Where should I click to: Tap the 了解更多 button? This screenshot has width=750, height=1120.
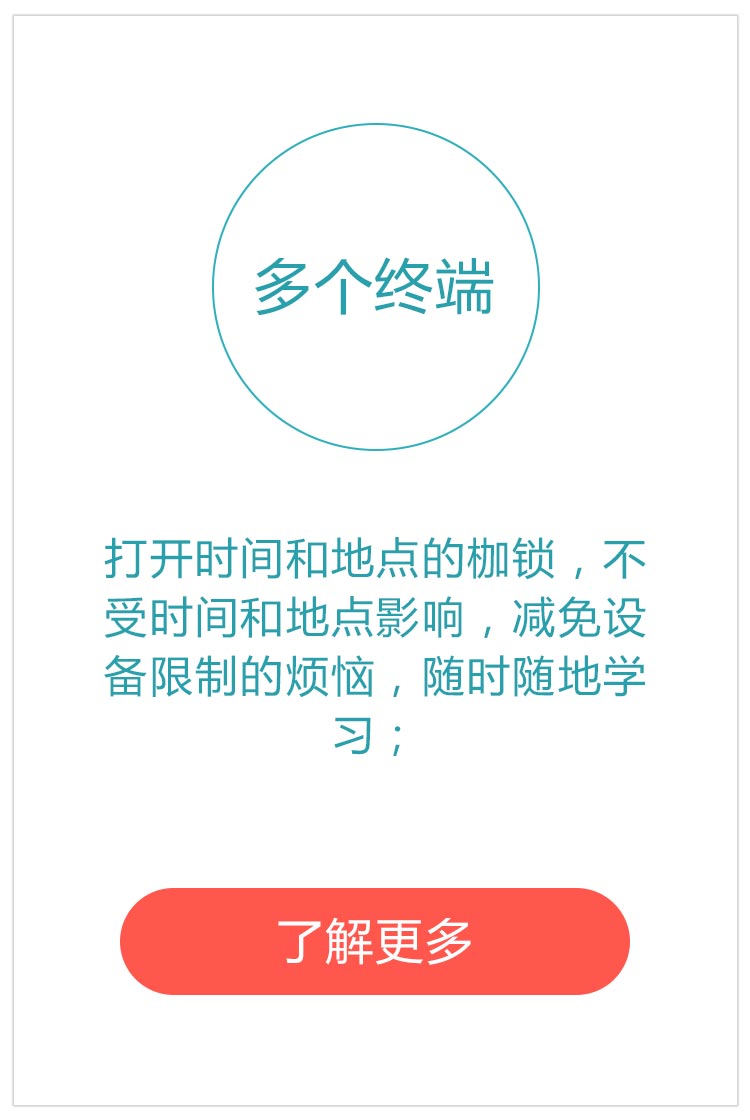tap(375, 941)
